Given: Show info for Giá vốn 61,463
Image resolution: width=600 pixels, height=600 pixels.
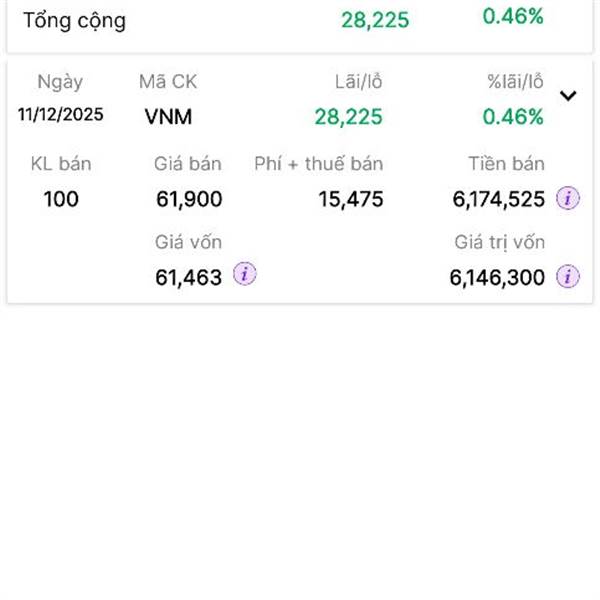Looking at the screenshot, I should (x=245, y=274).
